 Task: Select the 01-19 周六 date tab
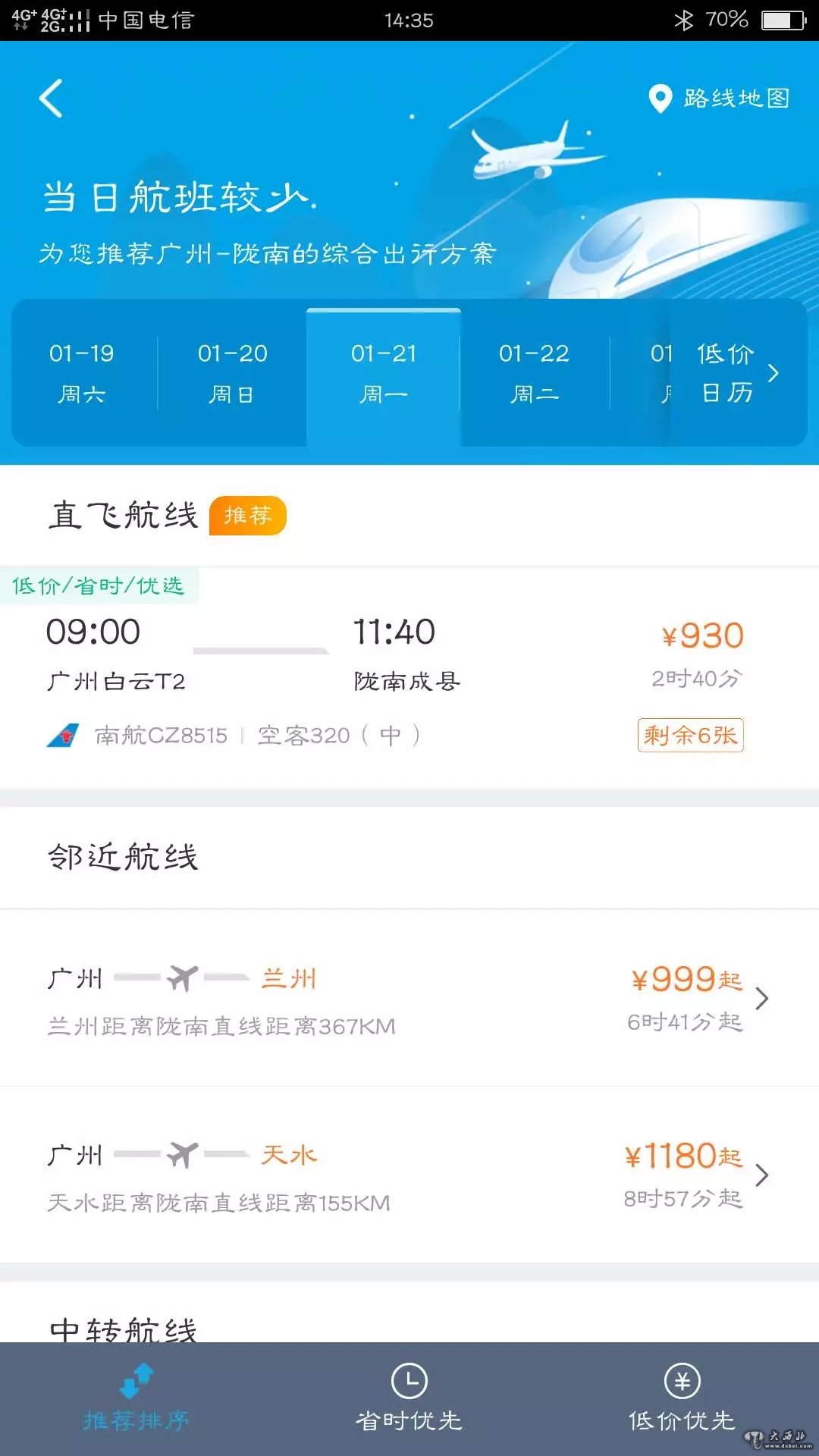(82, 373)
